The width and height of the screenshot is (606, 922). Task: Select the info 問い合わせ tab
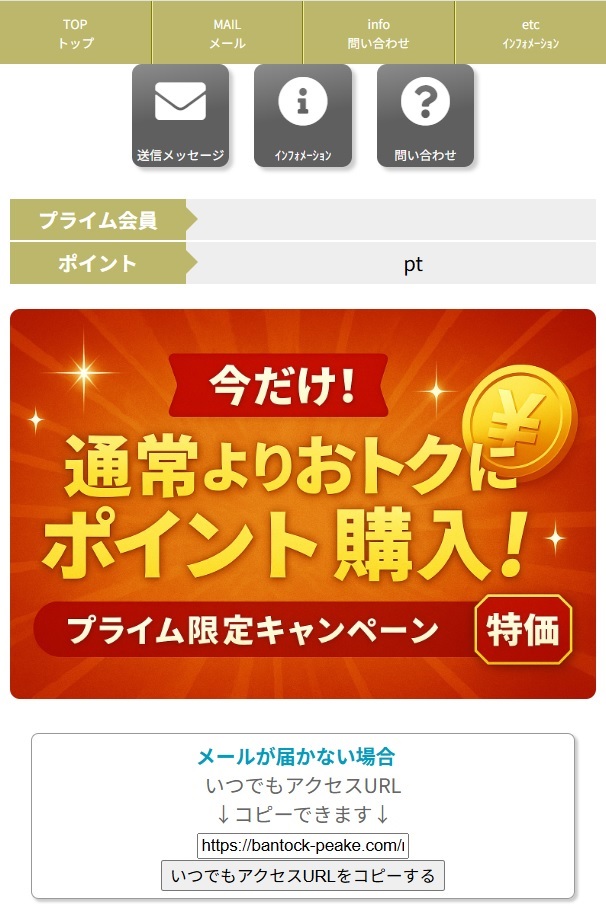click(378, 33)
